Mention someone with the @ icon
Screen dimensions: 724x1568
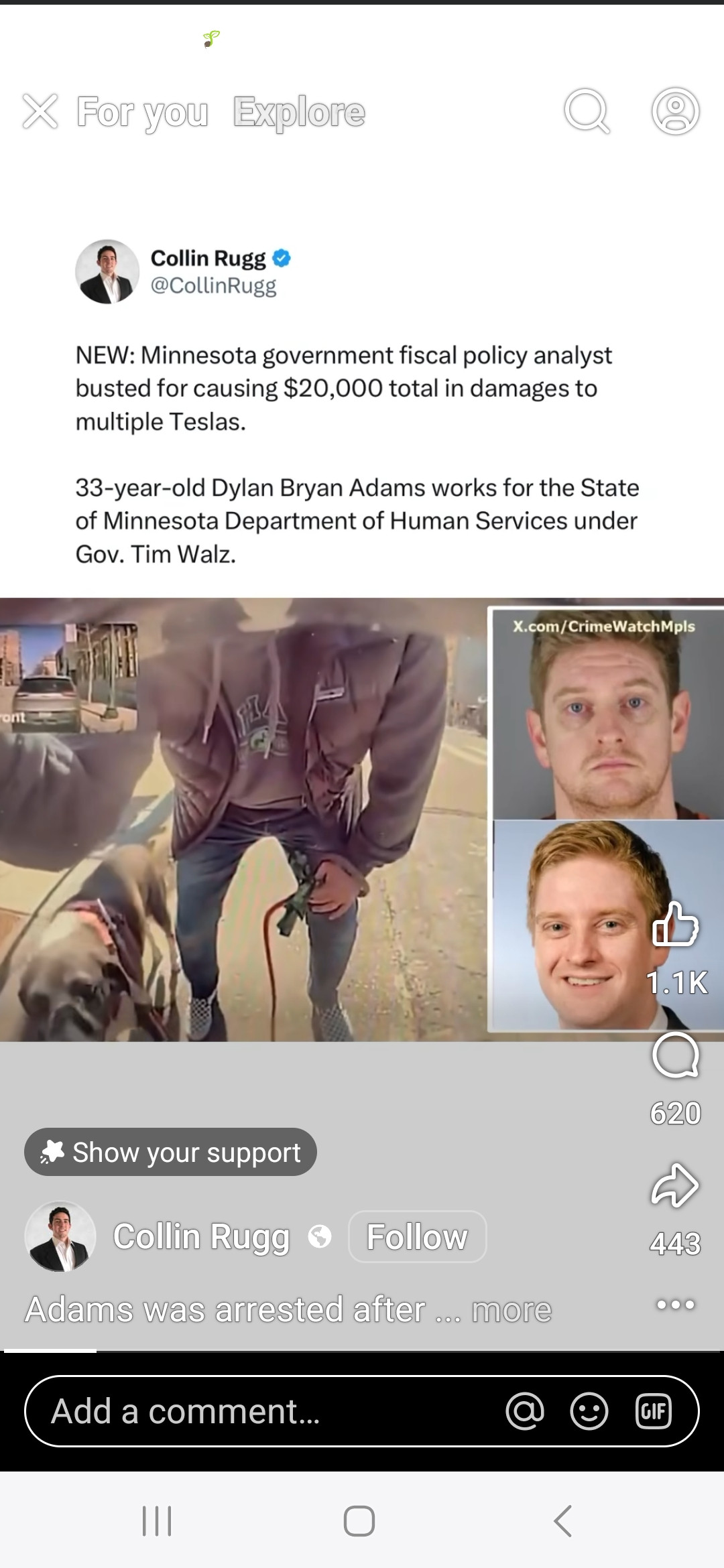pos(525,1411)
